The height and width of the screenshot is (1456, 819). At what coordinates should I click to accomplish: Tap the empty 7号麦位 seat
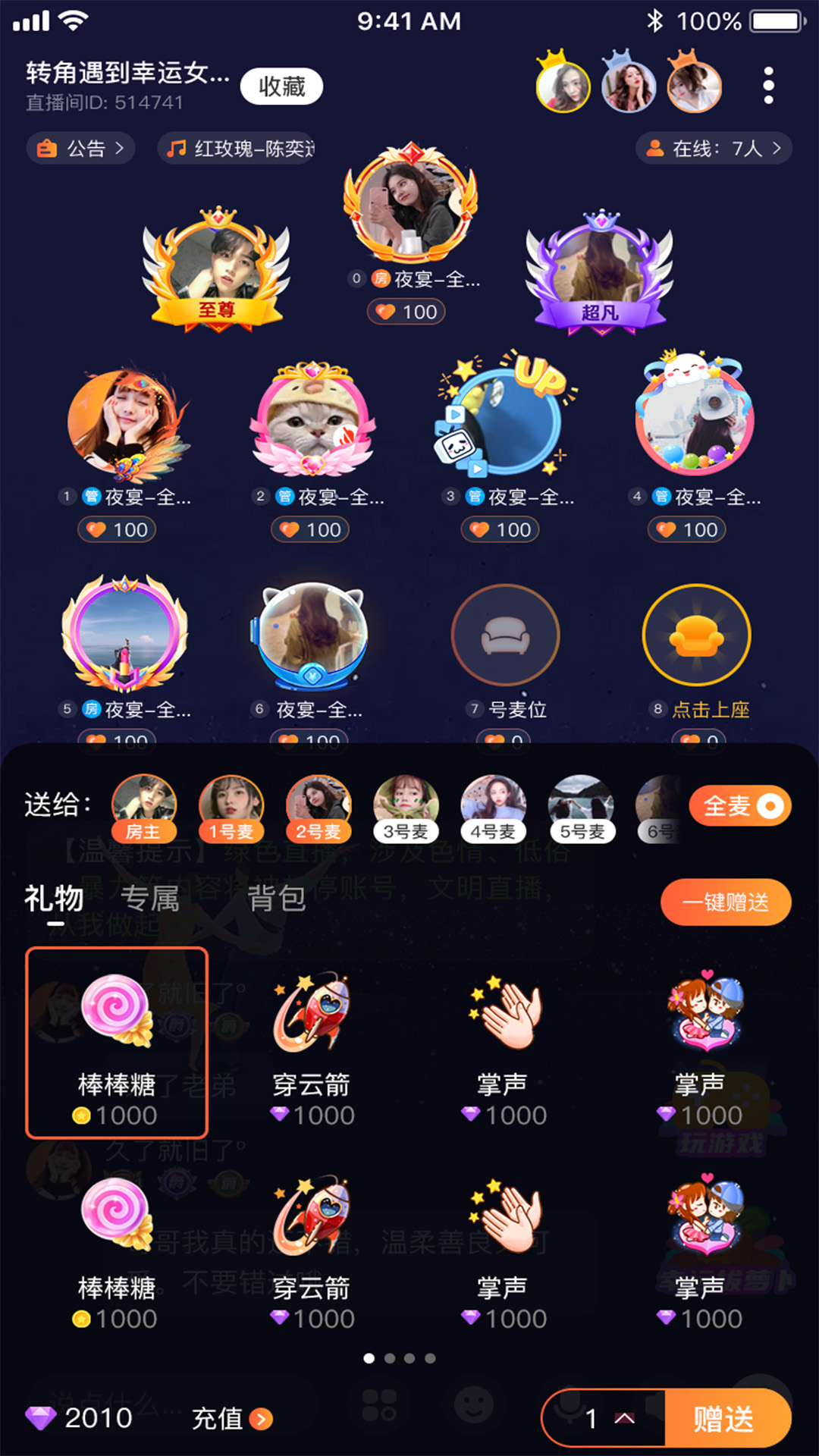505,635
